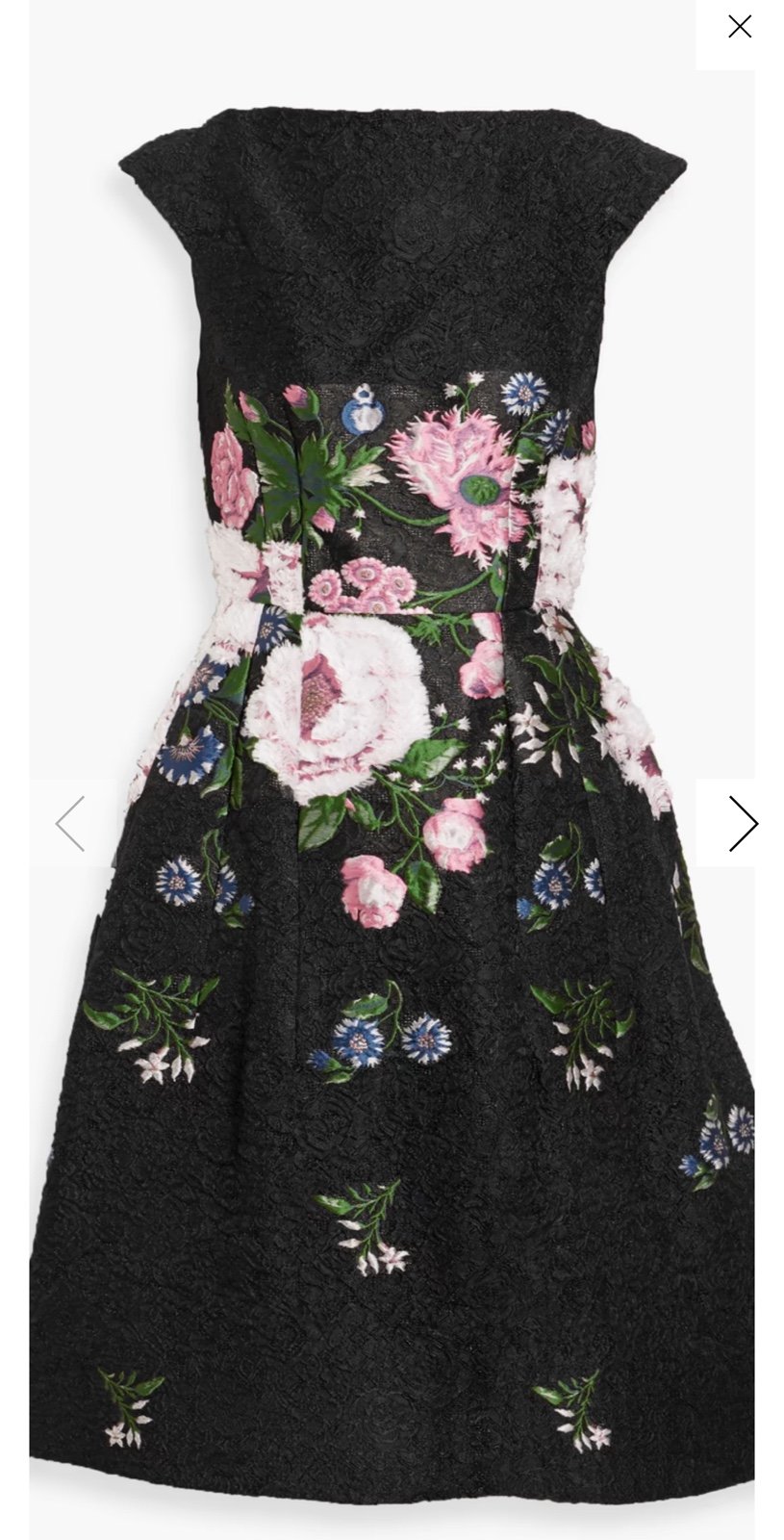Close the full-screen image viewer
This screenshot has width=784, height=1540.
point(739,27)
